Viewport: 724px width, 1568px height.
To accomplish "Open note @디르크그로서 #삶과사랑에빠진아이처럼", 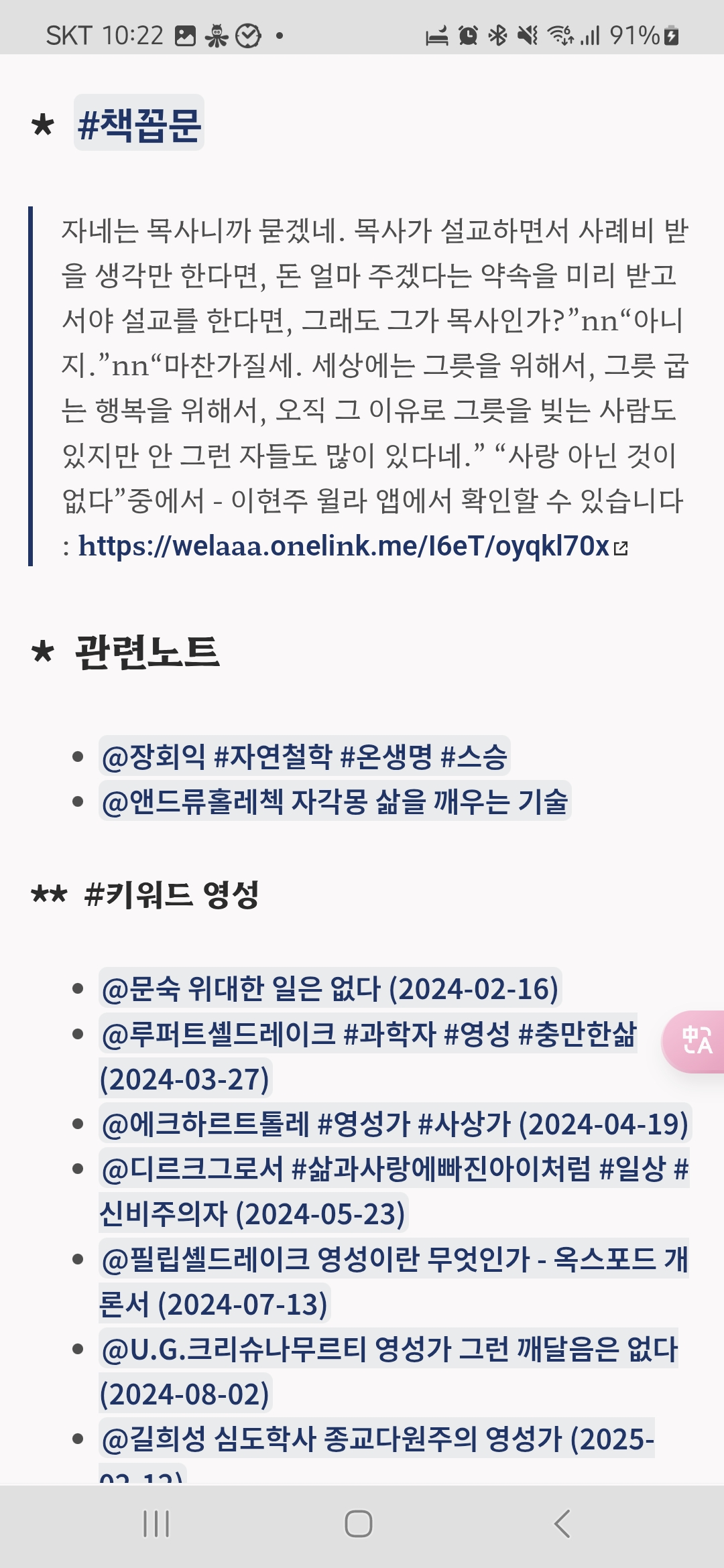I will (394, 1170).
